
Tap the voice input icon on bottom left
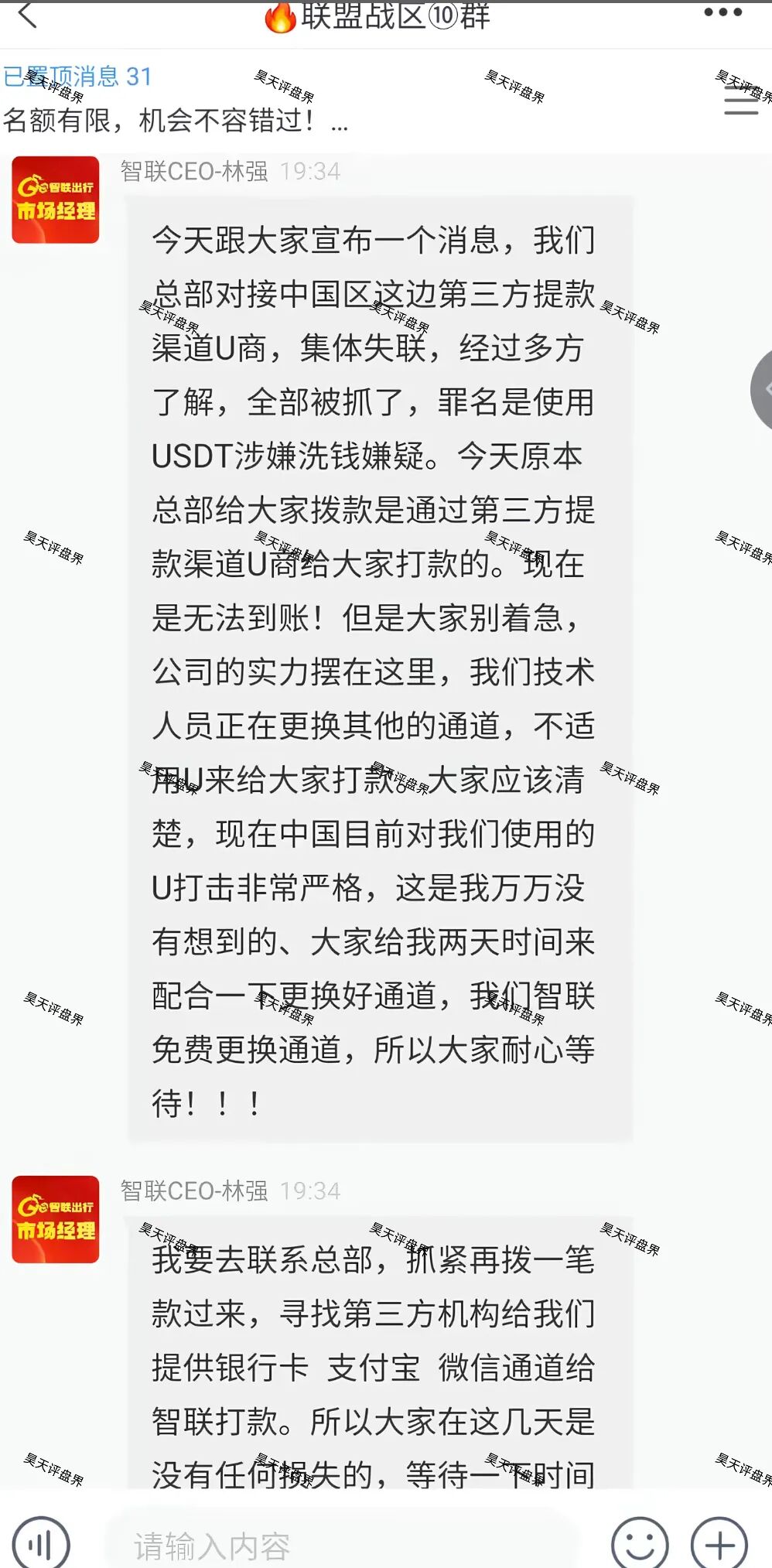(x=40, y=1543)
